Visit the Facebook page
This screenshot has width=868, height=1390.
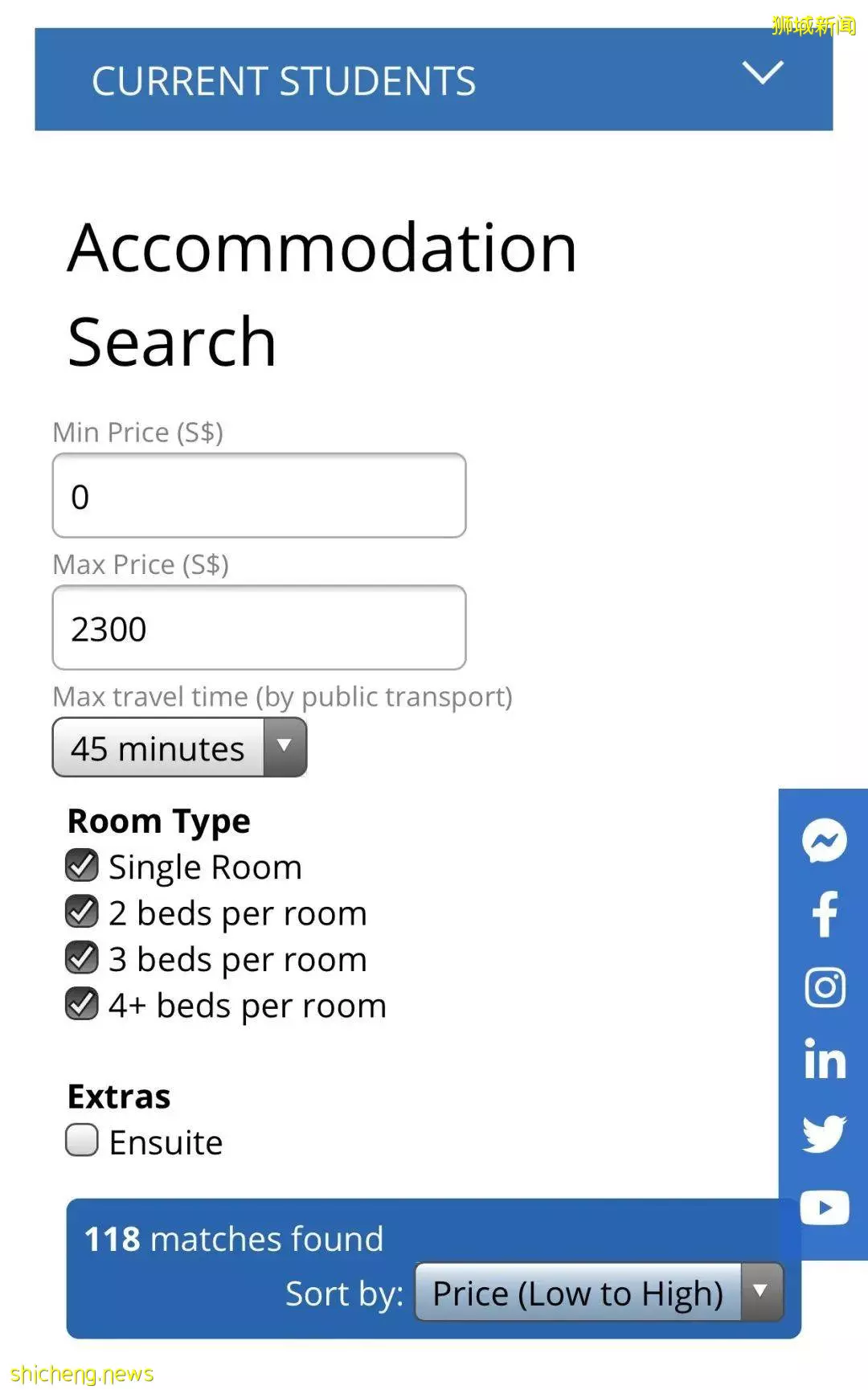[825, 914]
